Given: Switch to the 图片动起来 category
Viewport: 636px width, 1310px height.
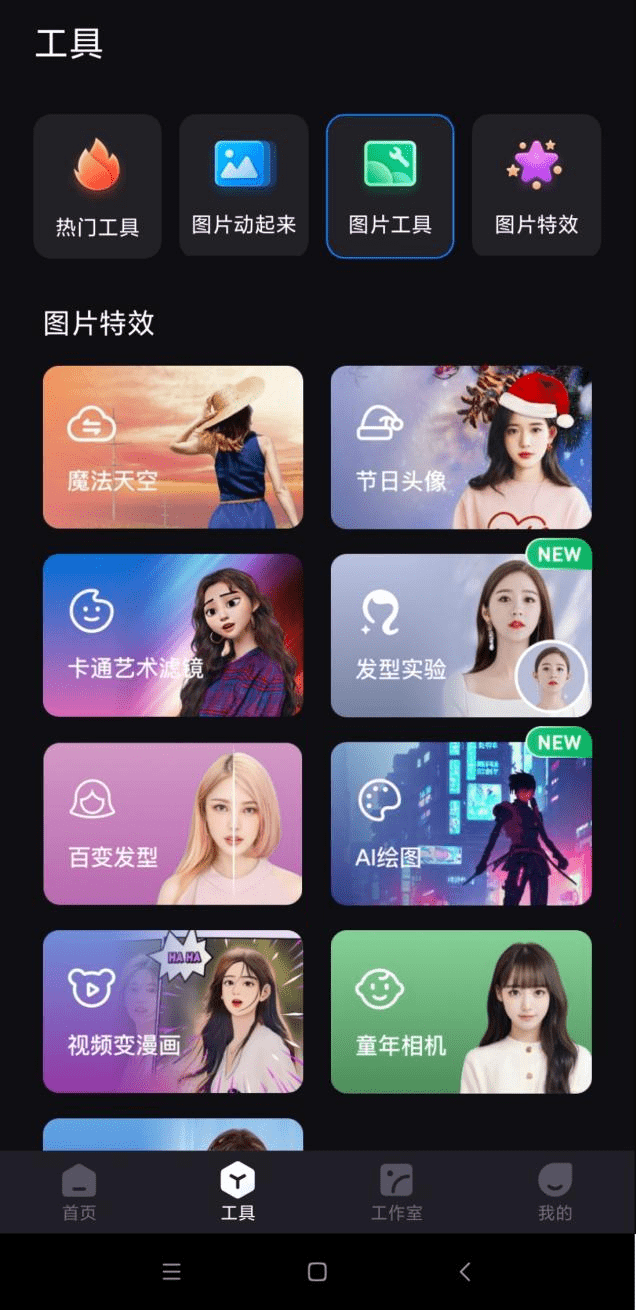Looking at the screenshot, I should click(244, 186).
